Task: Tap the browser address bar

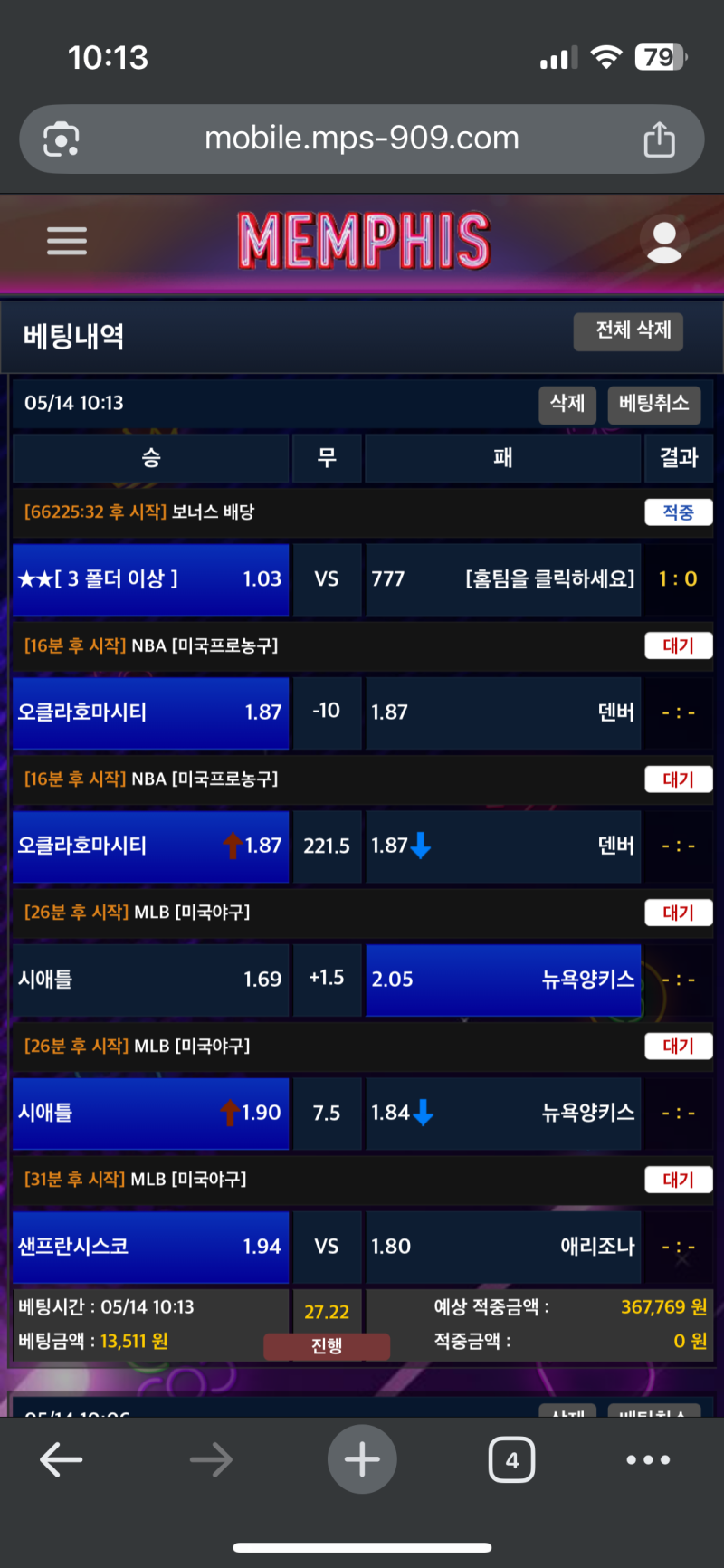Action: click(x=362, y=139)
